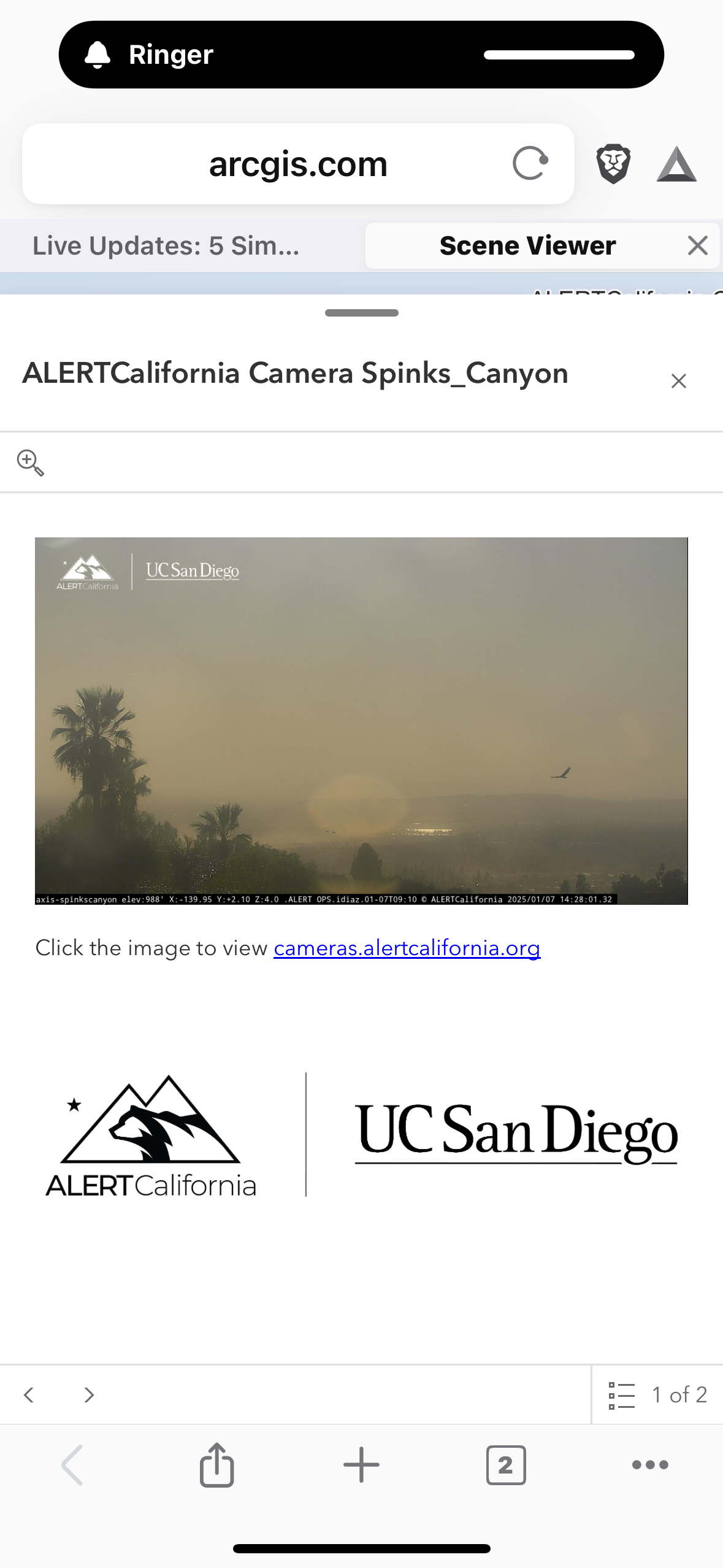The height and width of the screenshot is (1568, 723).
Task: Open cameras.alertcalifornia.org link
Action: coord(407,948)
